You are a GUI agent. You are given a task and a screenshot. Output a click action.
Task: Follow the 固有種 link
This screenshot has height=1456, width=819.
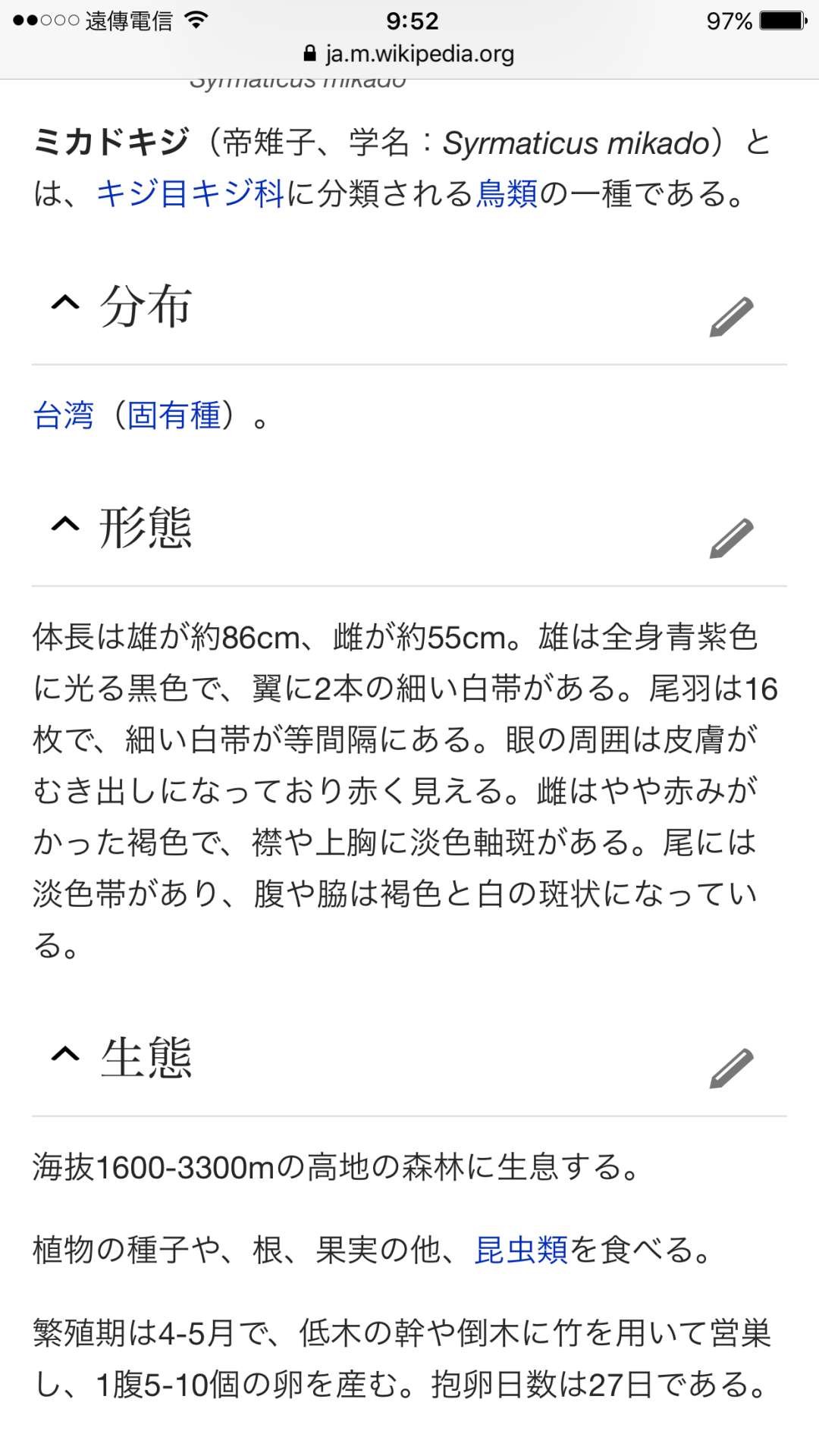point(174,416)
